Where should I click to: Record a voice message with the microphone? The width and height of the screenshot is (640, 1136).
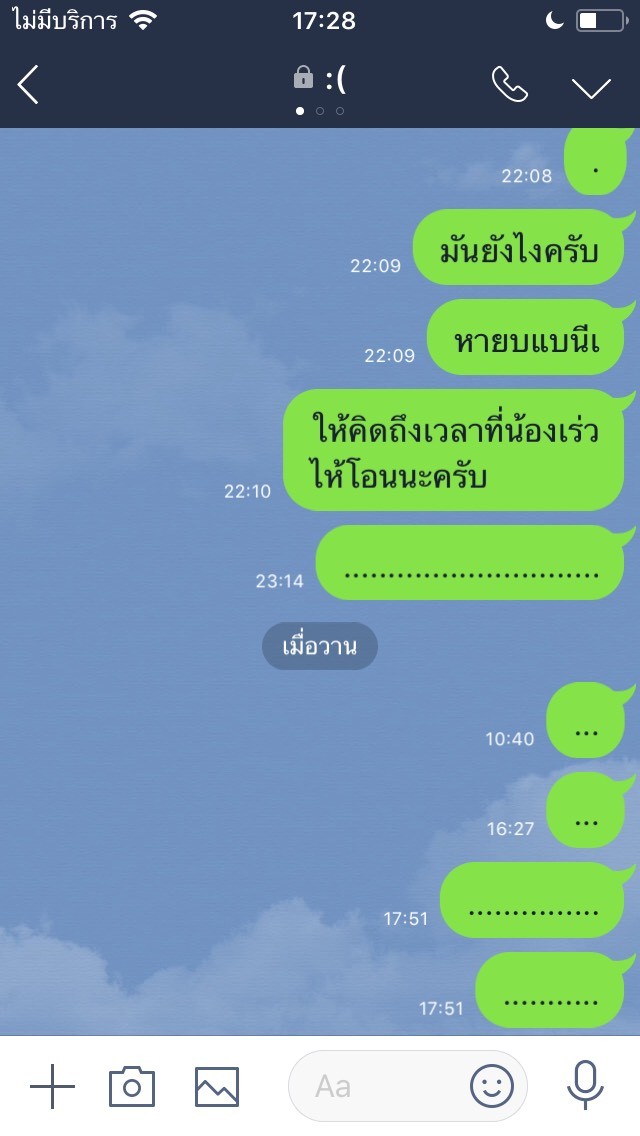coord(585,1085)
